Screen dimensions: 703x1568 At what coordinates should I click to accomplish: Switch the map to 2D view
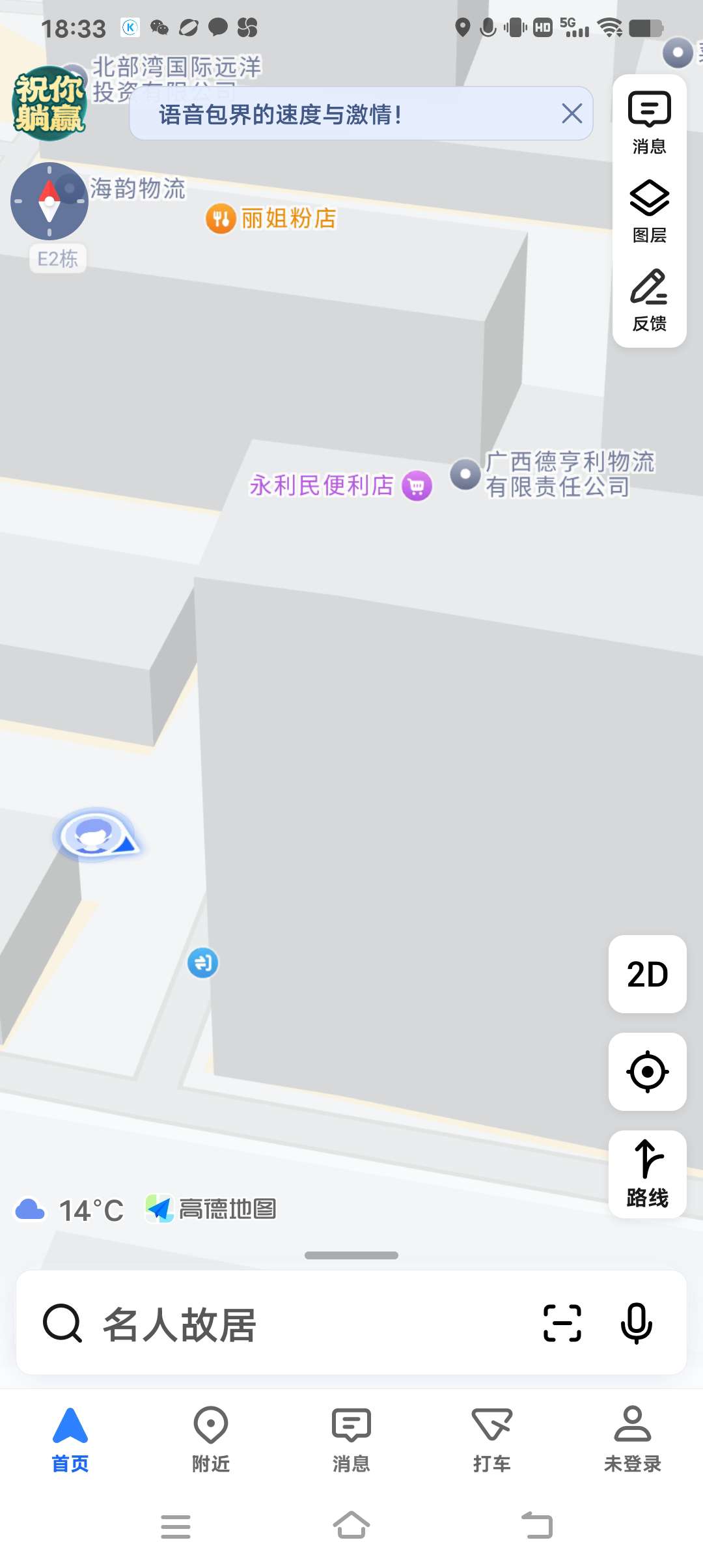coord(647,974)
